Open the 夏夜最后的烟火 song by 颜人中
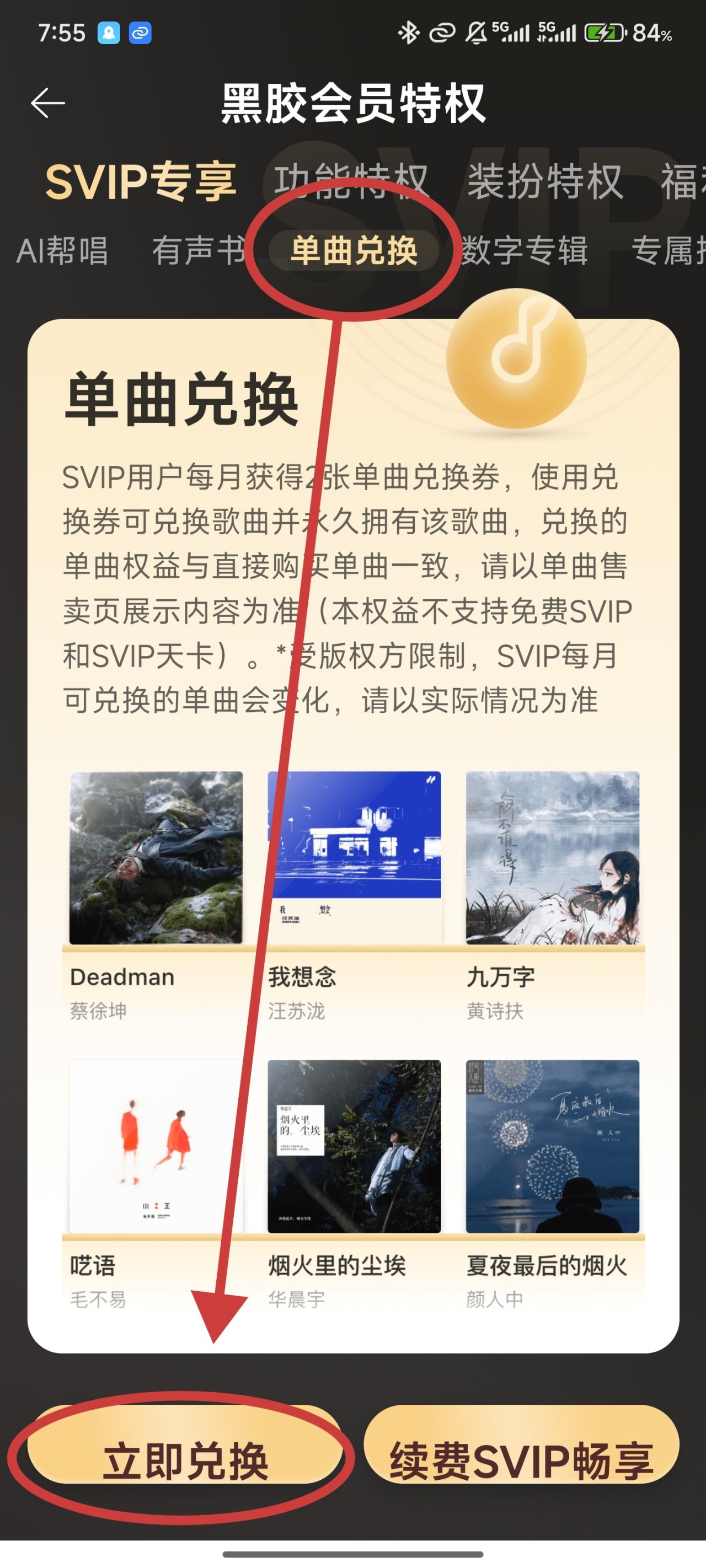The height and width of the screenshot is (1568, 706). pyautogui.click(x=553, y=1147)
